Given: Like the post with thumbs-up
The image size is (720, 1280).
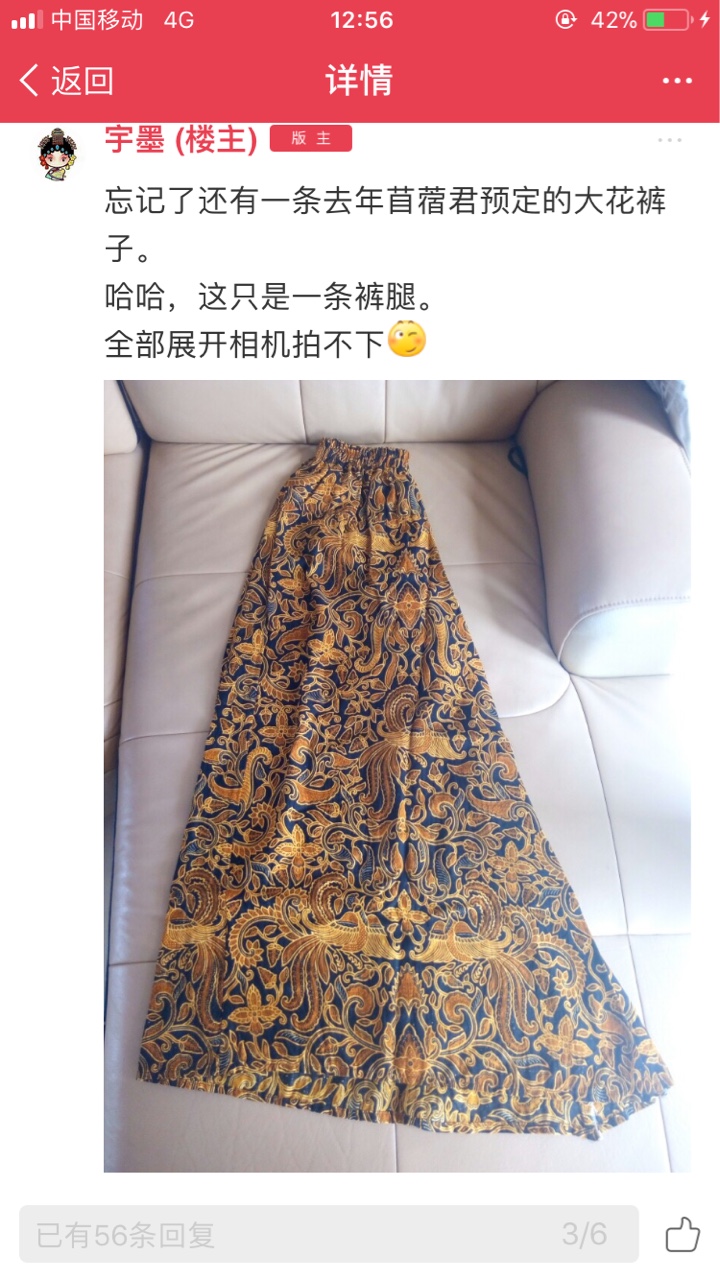Looking at the screenshot, I should [x=682, y=1234].
